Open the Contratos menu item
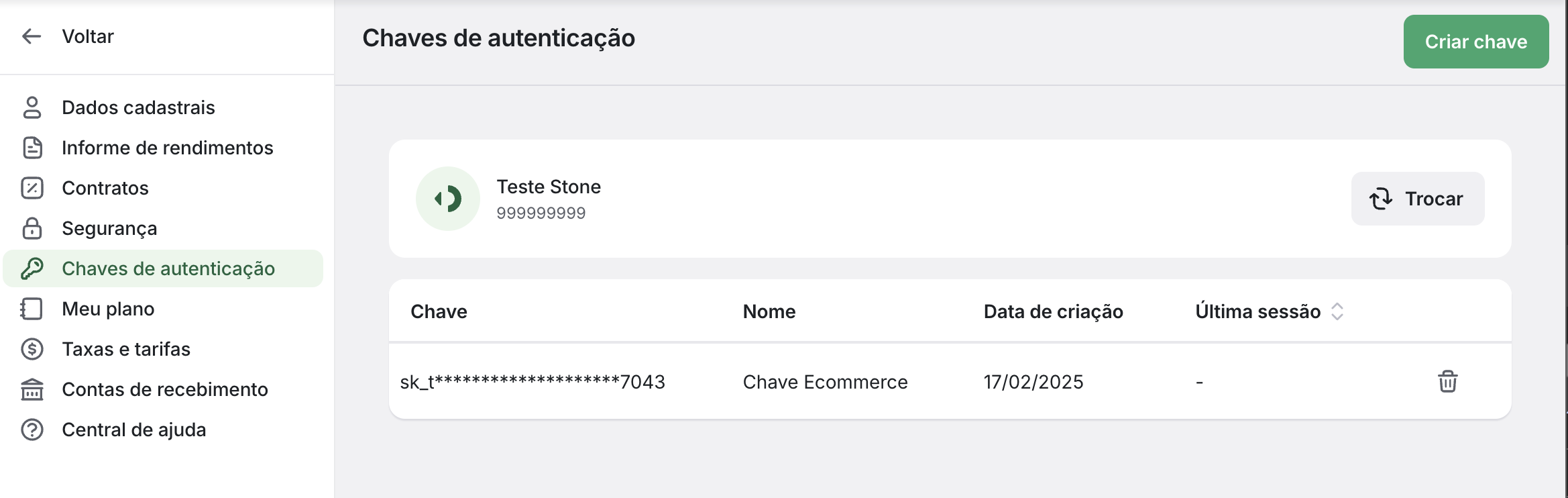Viewport: 1568px width, 498px height. click(x=105, y=188)
